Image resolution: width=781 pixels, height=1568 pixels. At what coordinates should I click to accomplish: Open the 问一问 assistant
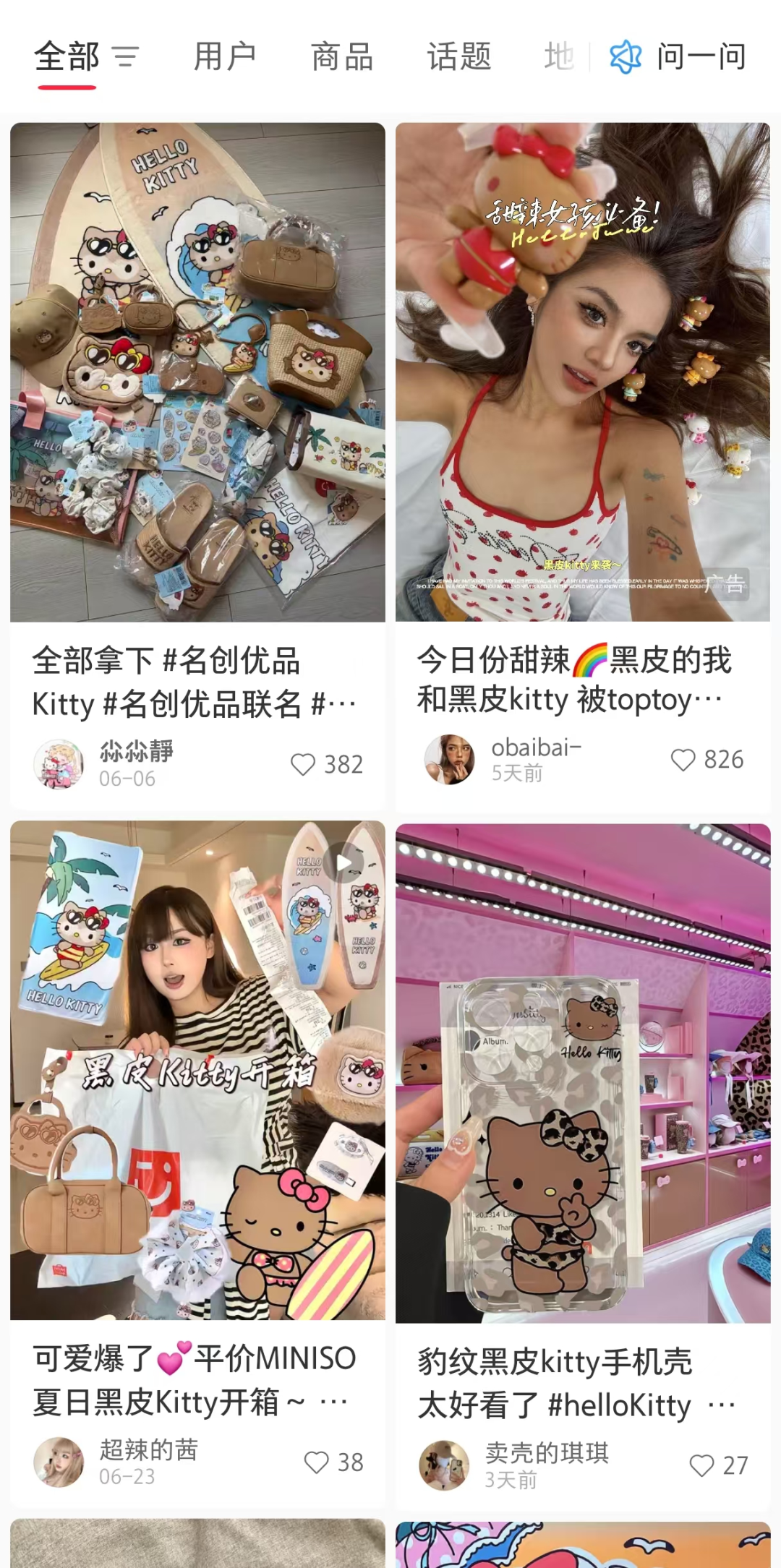678,56
